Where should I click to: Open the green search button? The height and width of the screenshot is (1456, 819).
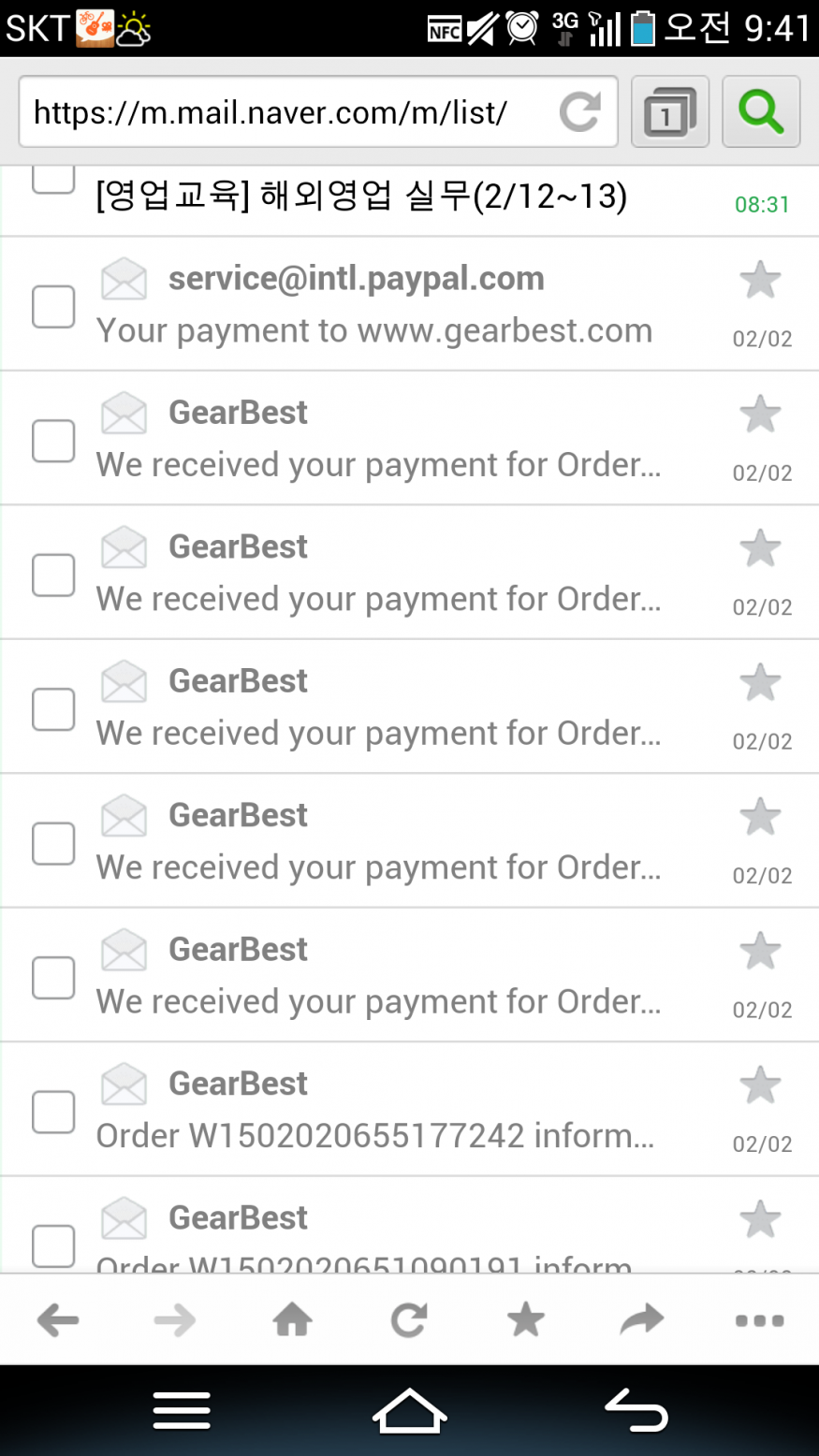pos(761,112)
